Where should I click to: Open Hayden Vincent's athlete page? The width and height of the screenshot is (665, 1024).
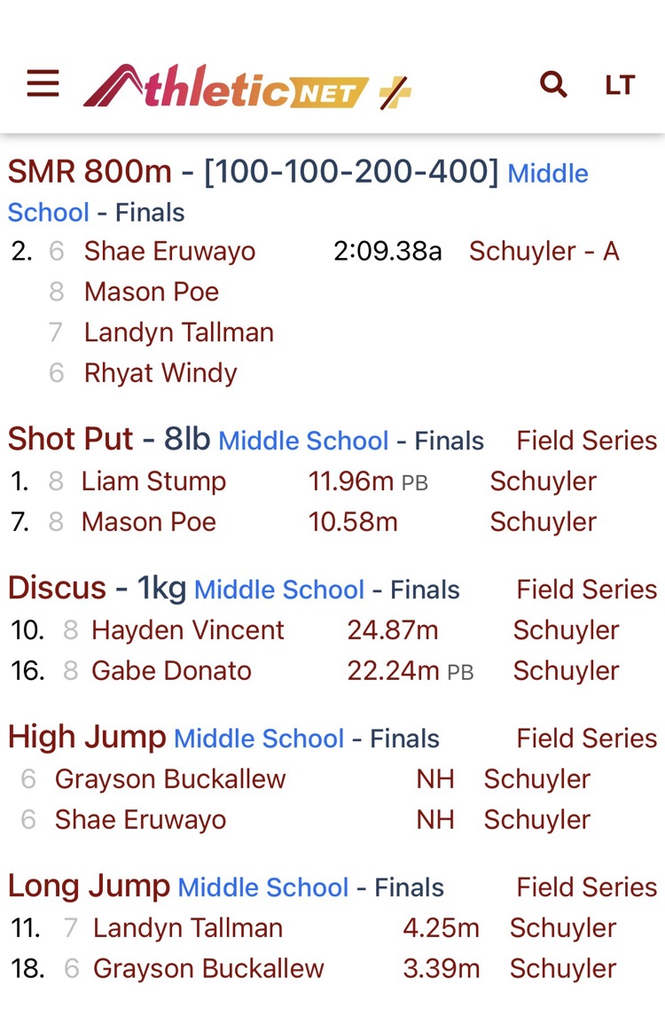pos(187,630)
